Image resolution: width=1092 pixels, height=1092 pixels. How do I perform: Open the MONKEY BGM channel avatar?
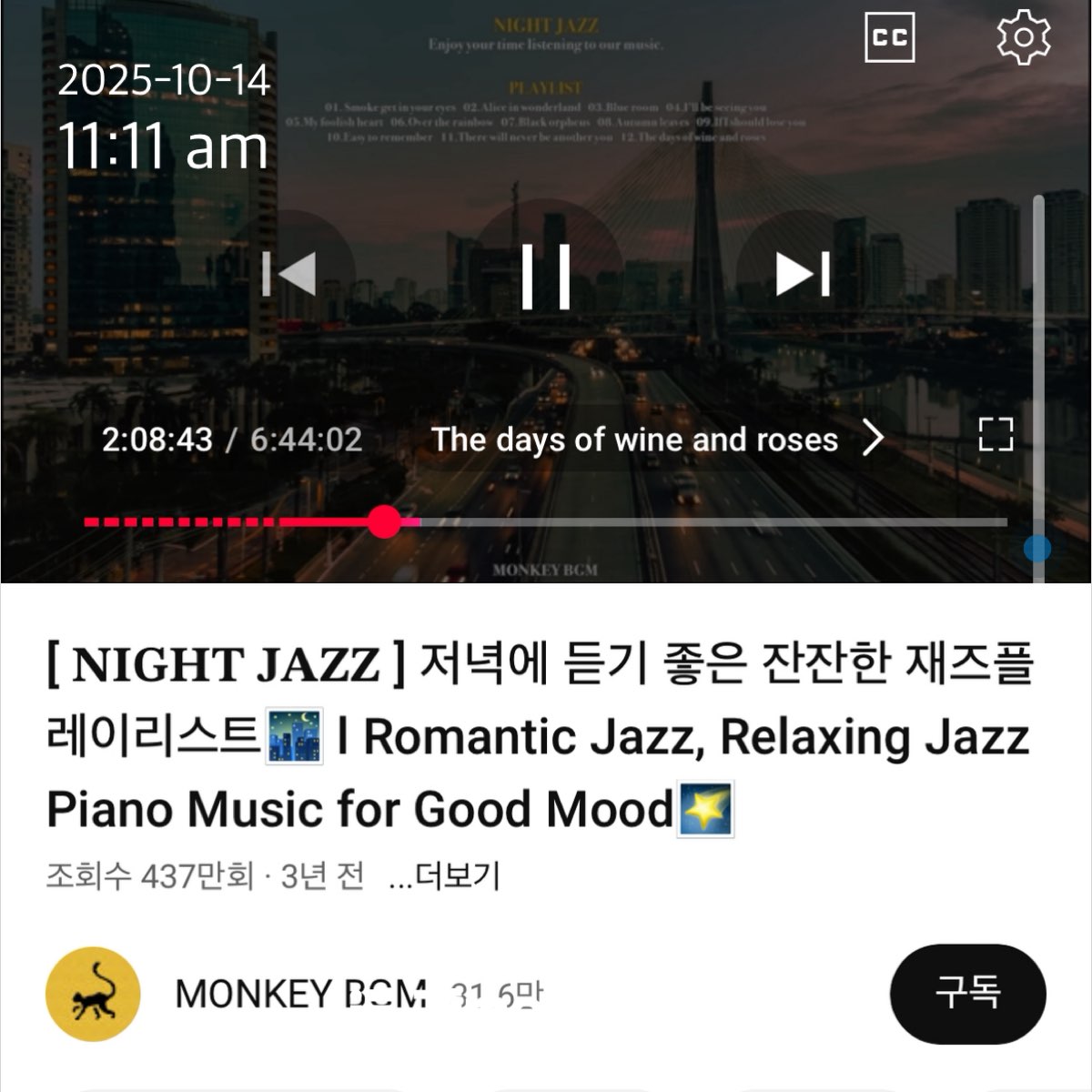pyautogui.click(x=94, y=994)
